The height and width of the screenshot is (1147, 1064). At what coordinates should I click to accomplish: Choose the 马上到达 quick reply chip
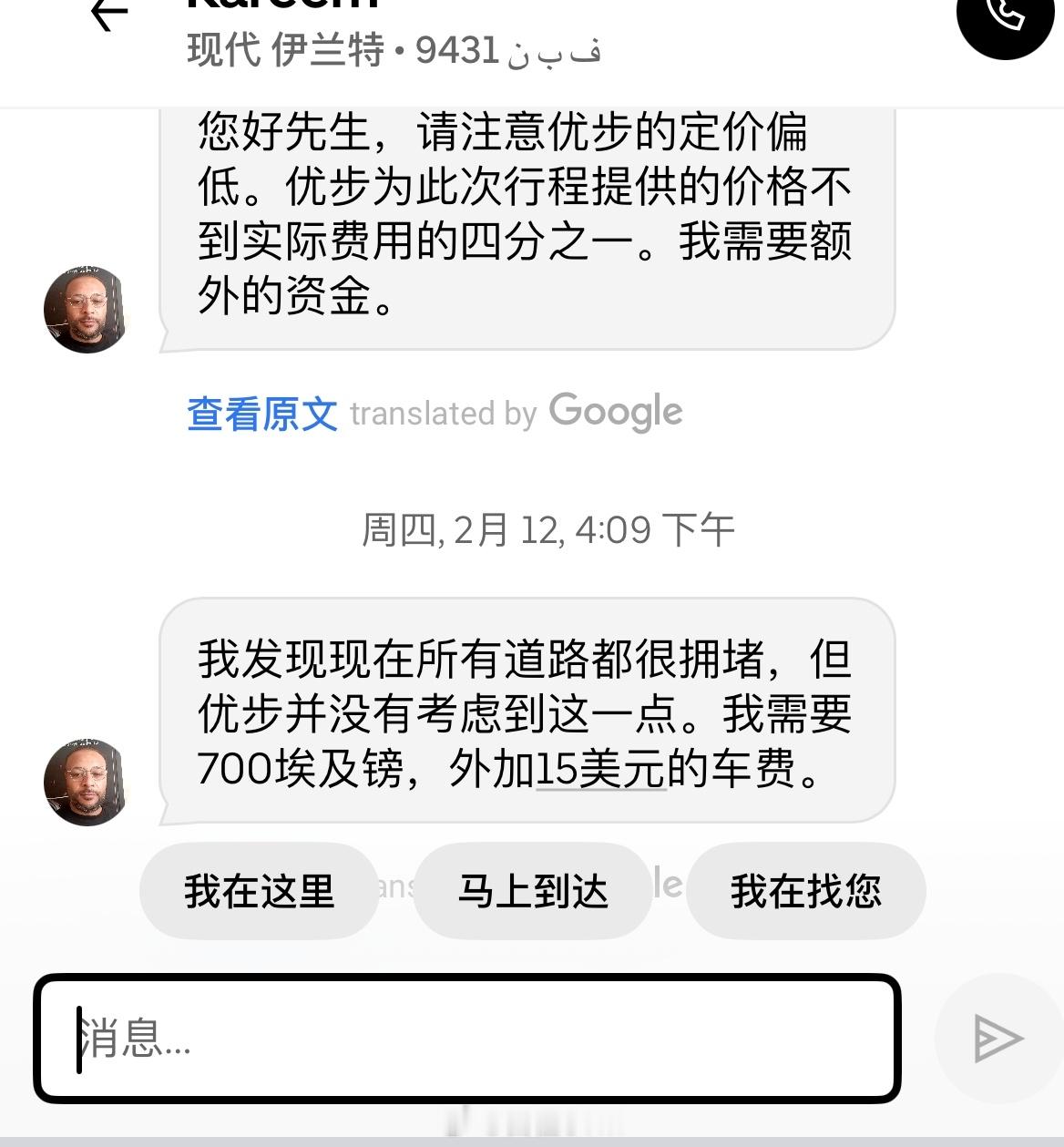(533, 891)
